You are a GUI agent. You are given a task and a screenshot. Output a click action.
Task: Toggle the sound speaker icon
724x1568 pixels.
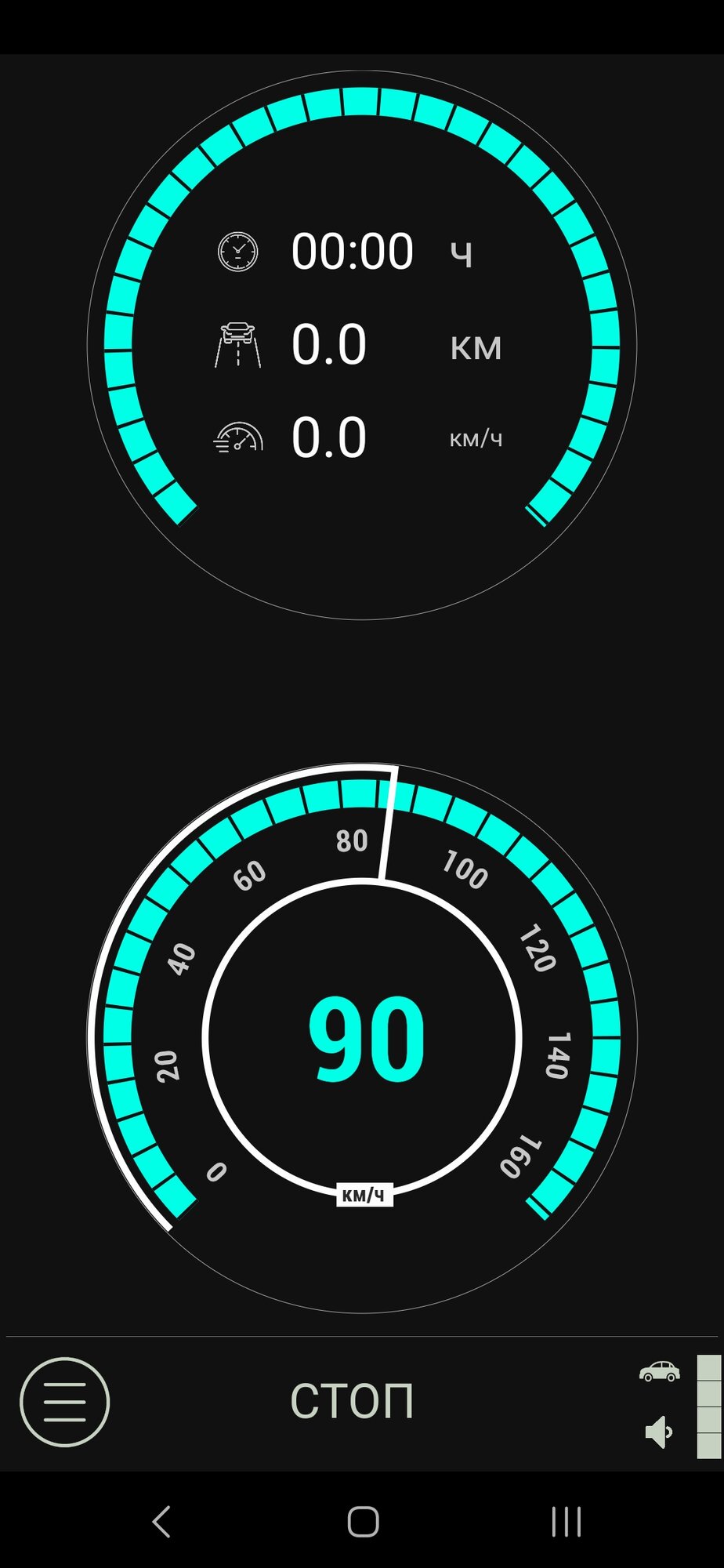(x=659, y=1432)
